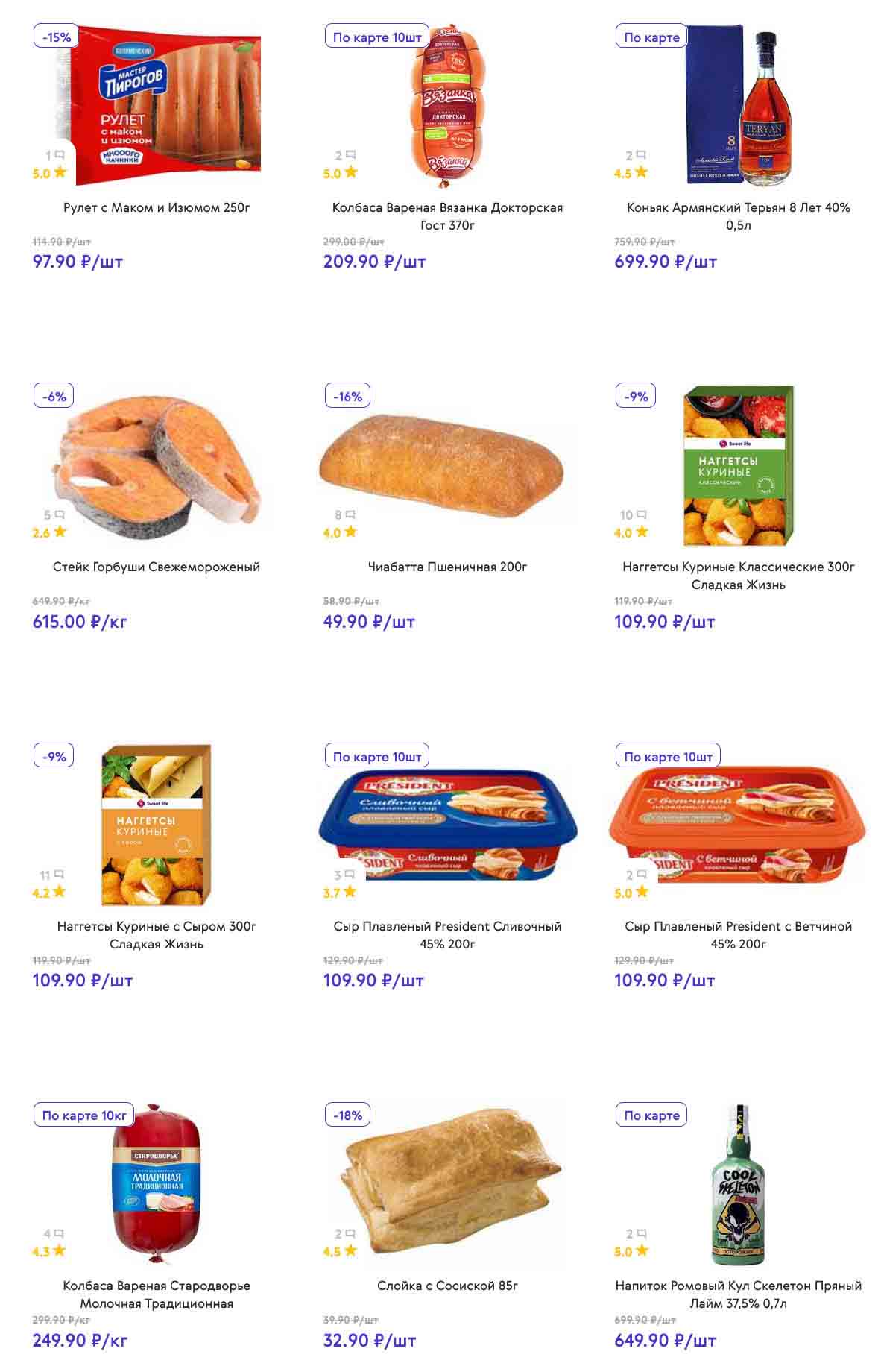Select Сыр Плавленый President Сливочный
This screenshot has height=1372, width=881.
coord(447,934)
